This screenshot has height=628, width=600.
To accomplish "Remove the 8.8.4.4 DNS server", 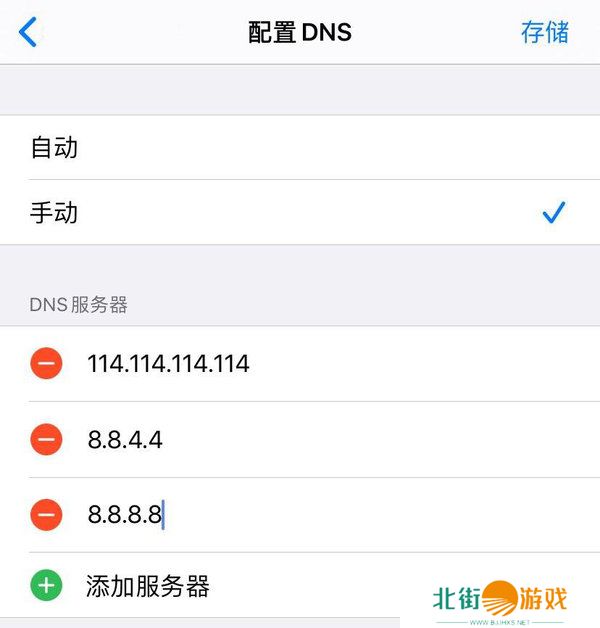I will 46,440.
